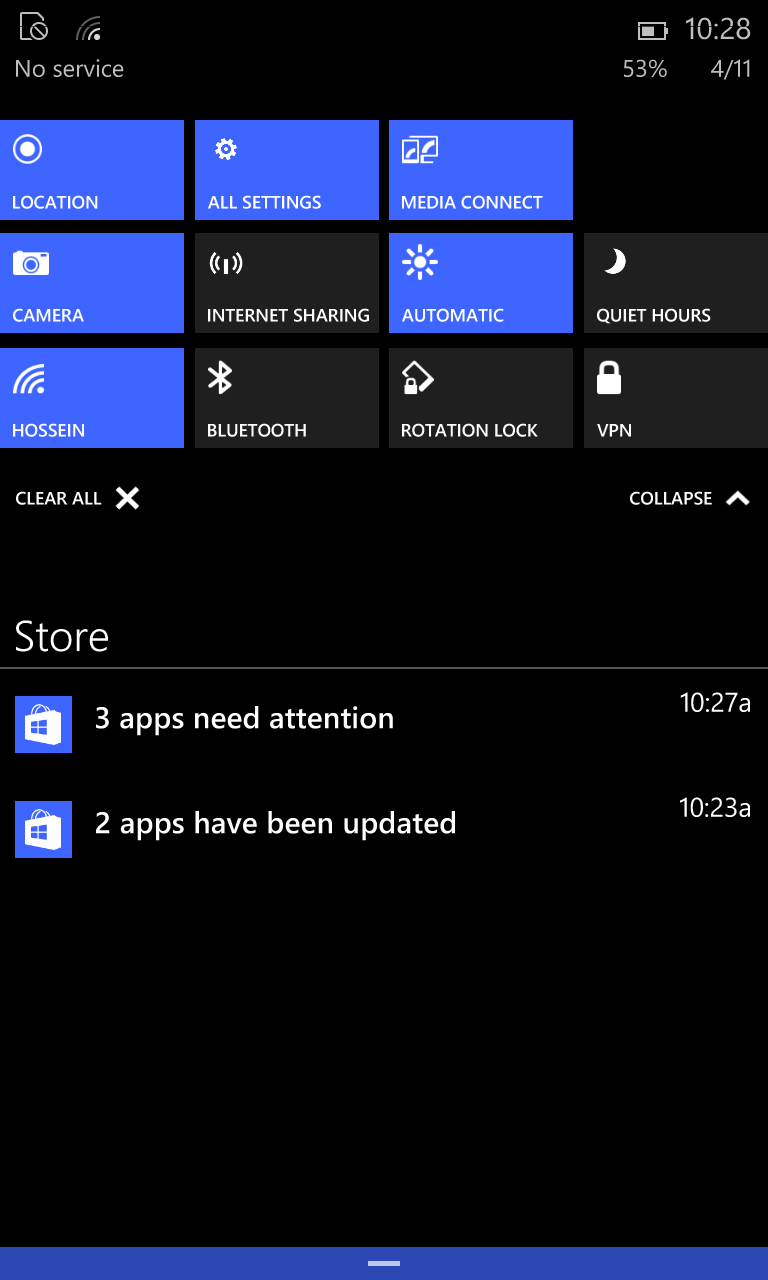The height and width of the screenshot is (1280, 768).
Task: Toggle the Location quick action tile
Action: (x=92, y=170)
